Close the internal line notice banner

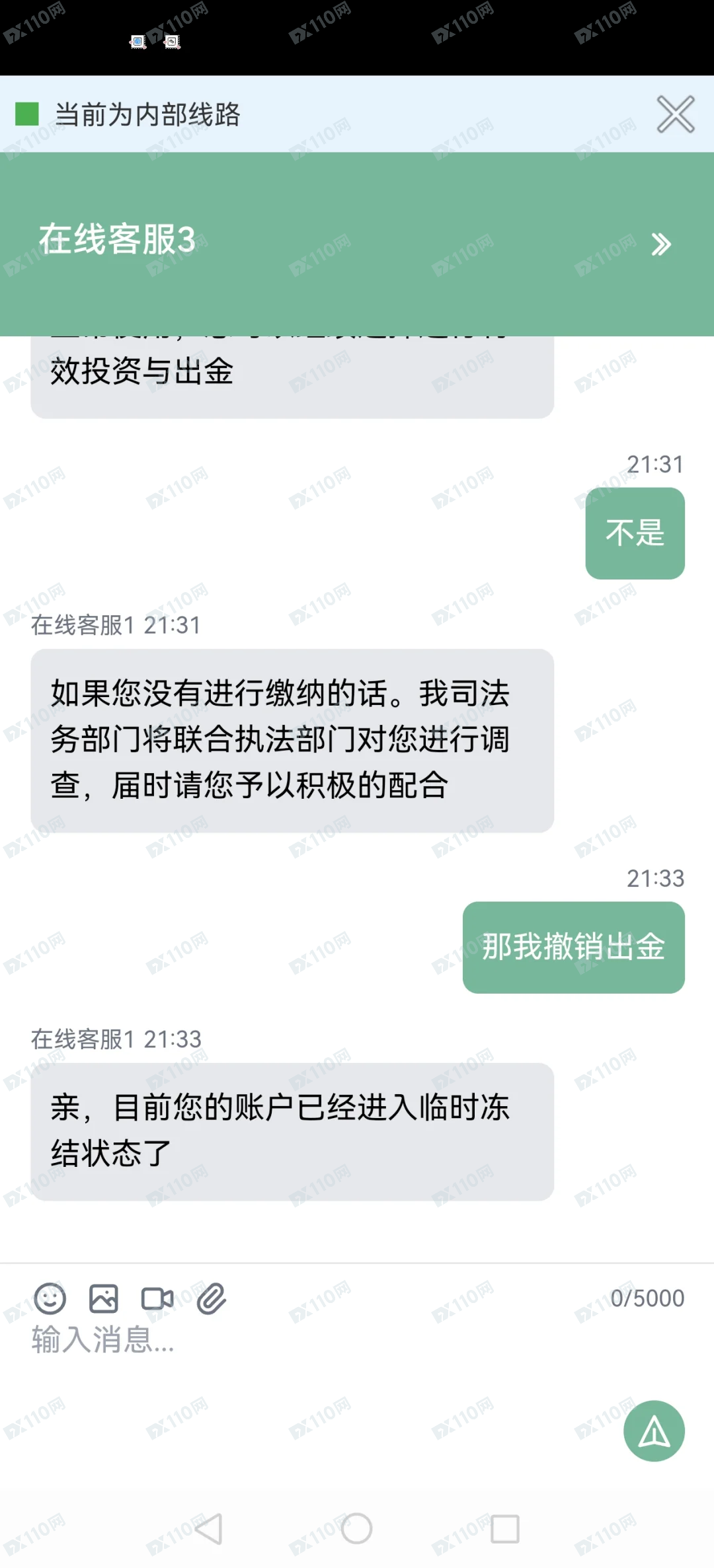tap(675, 114)
